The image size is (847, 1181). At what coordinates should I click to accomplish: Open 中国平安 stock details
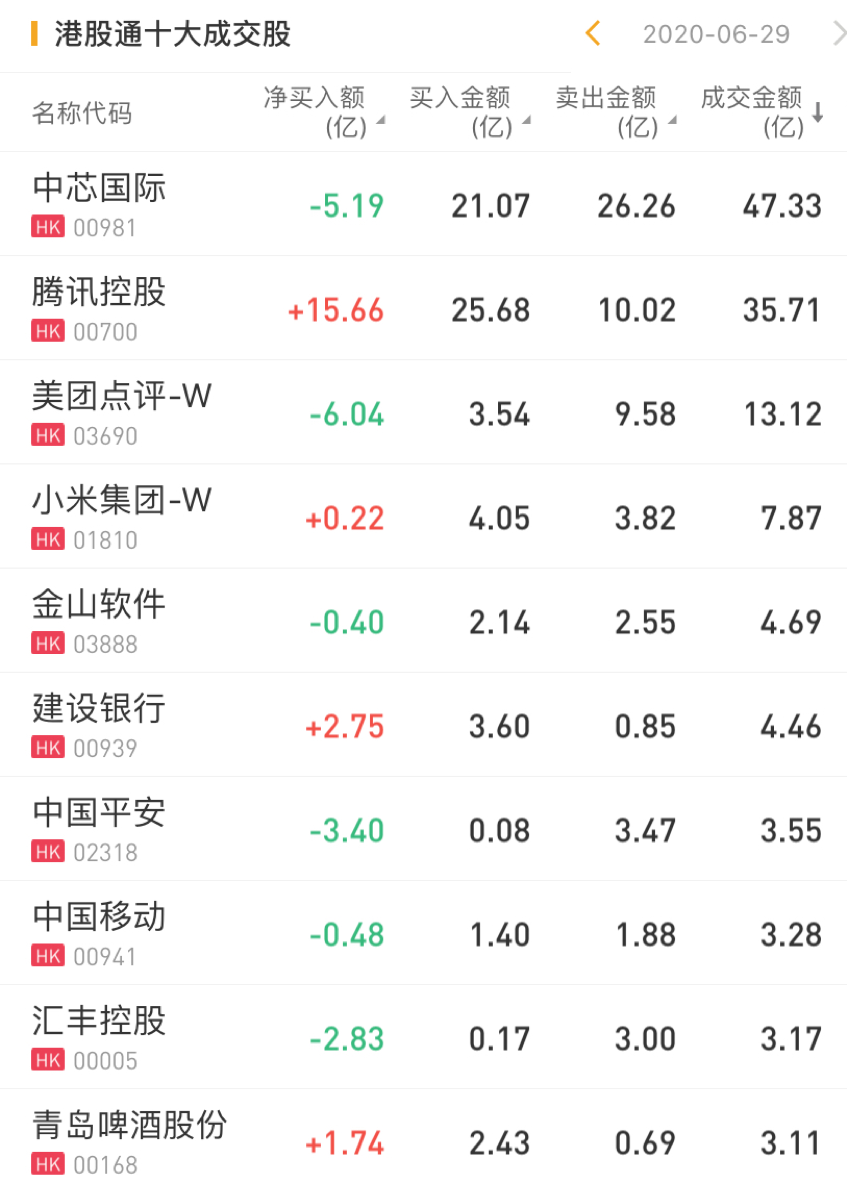point(99,828)
